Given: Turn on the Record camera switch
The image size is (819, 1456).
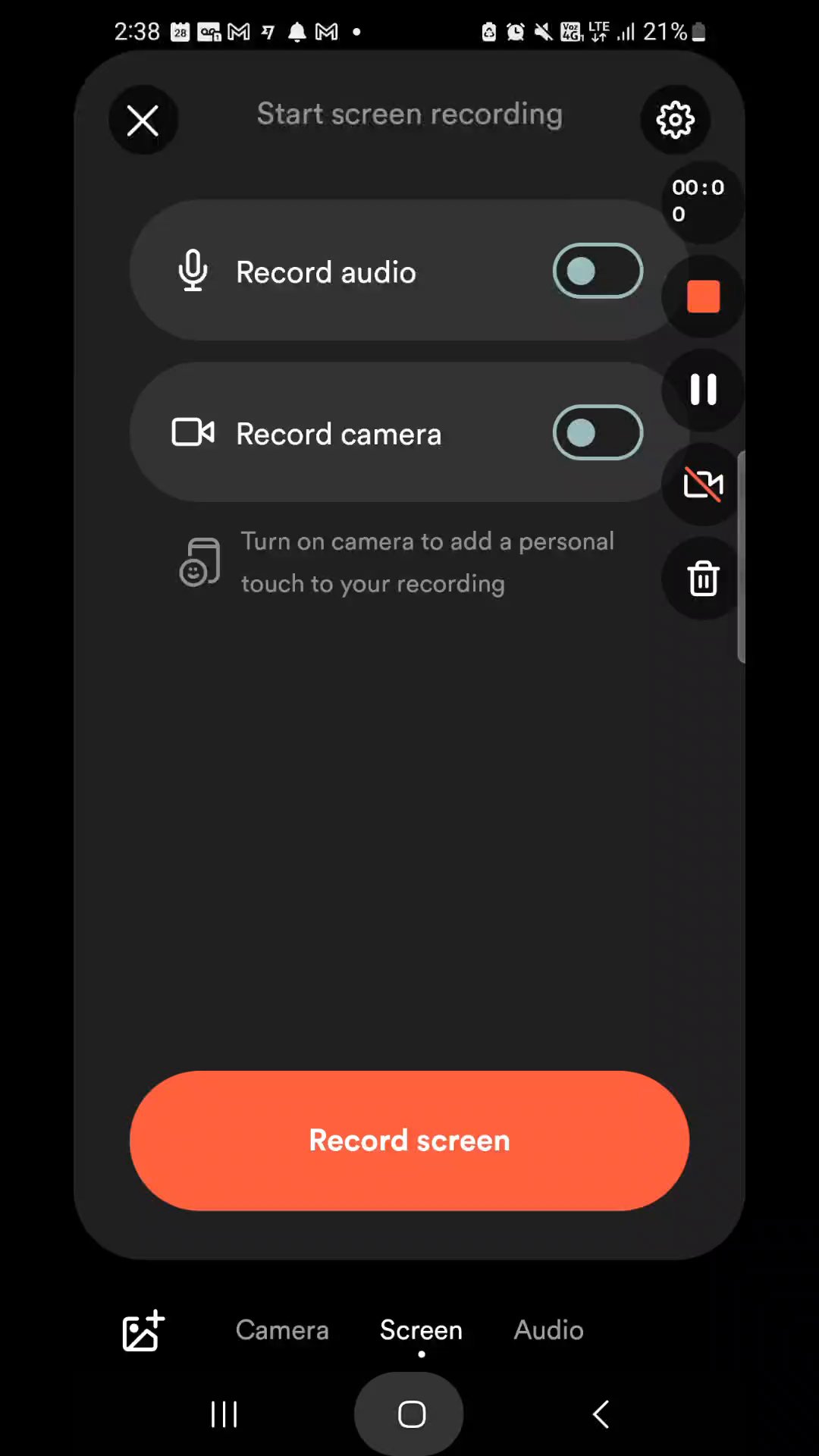Looking at the screenshot, I should pos(598,432).
